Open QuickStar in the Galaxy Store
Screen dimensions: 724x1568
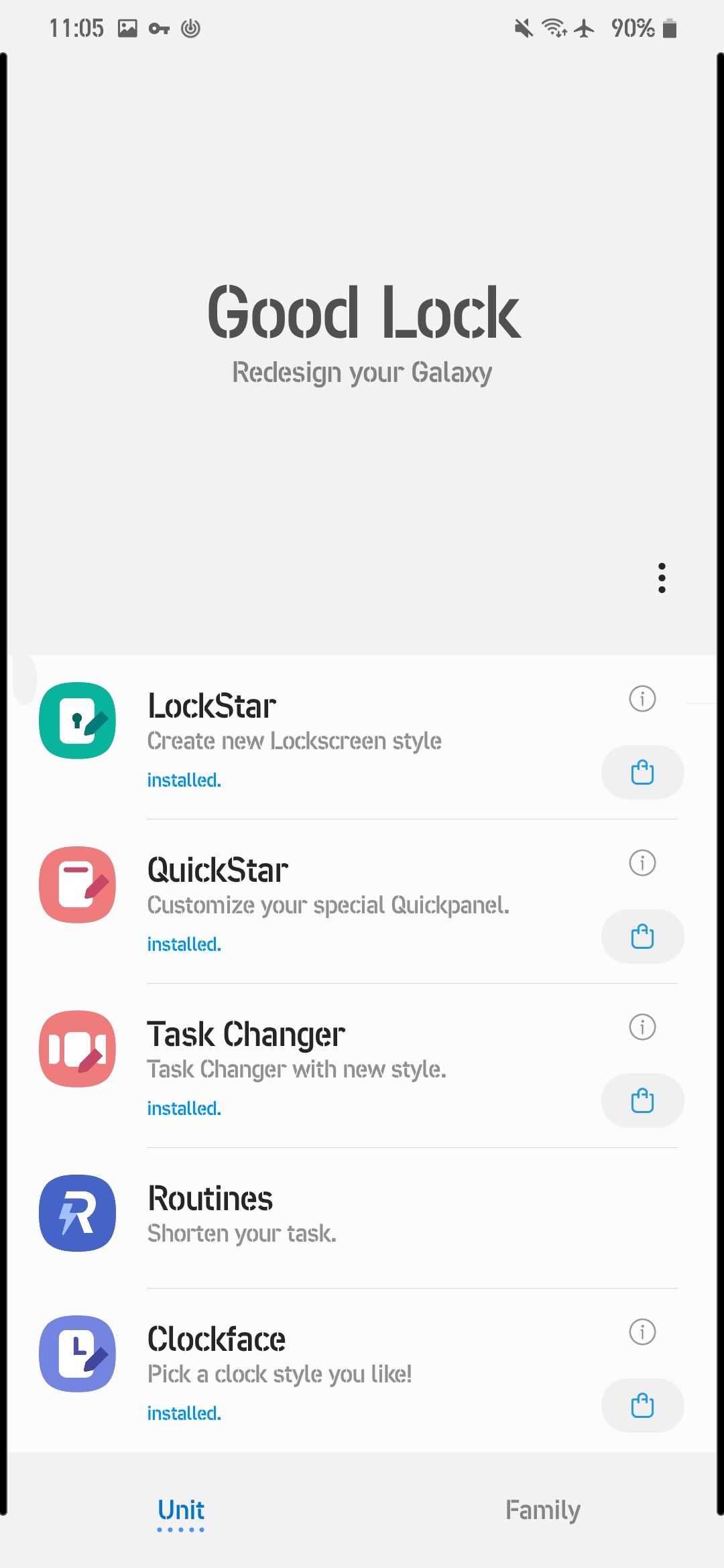[642, 936]
